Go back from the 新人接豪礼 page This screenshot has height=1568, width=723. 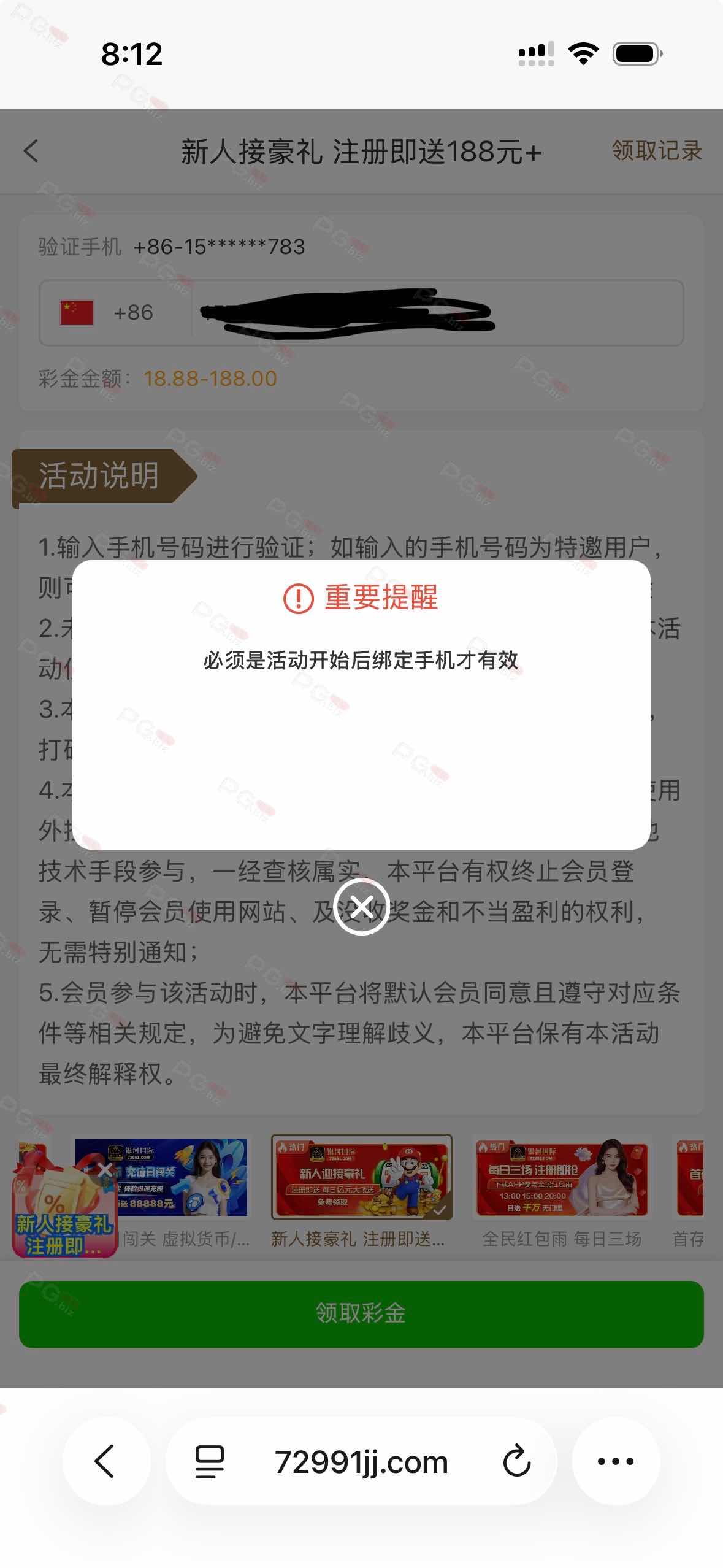(x=31, y=152)
